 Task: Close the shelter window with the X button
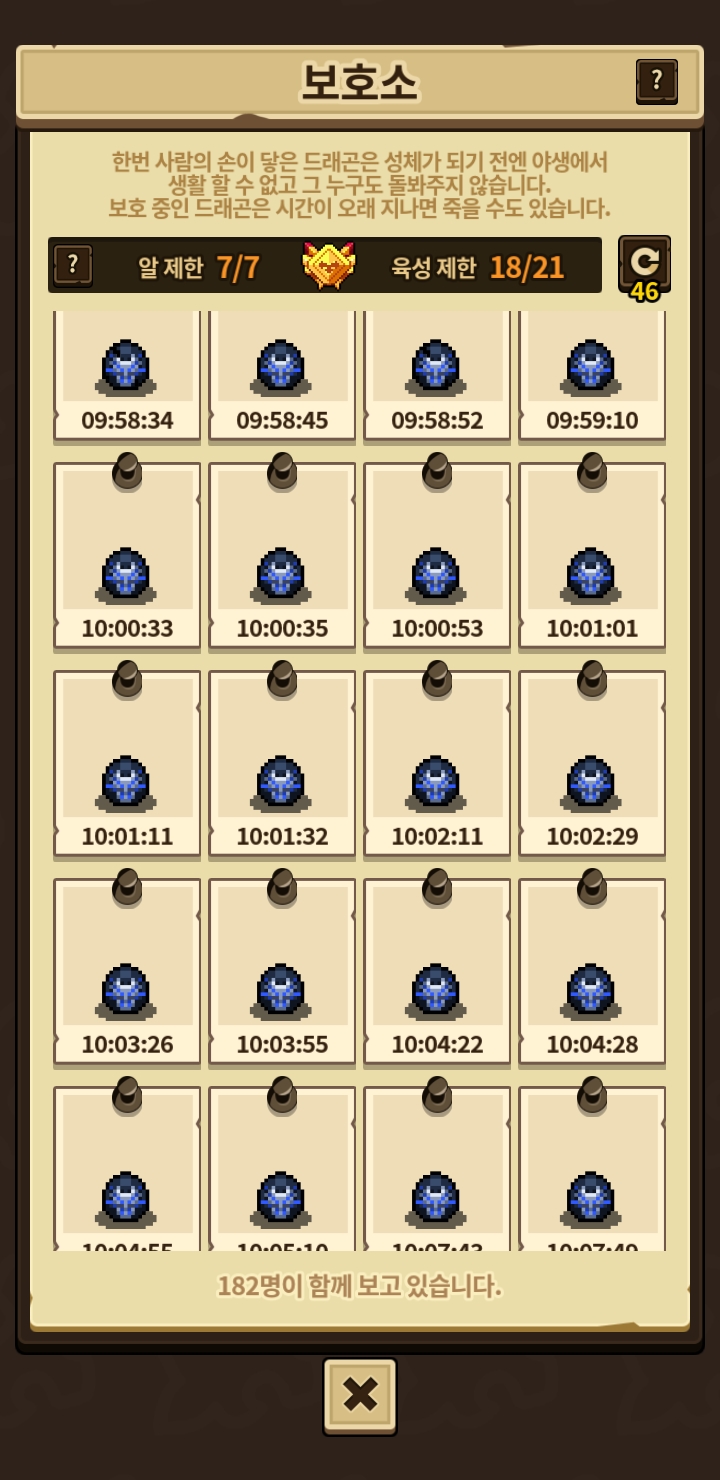click(x=360, y=1396)
